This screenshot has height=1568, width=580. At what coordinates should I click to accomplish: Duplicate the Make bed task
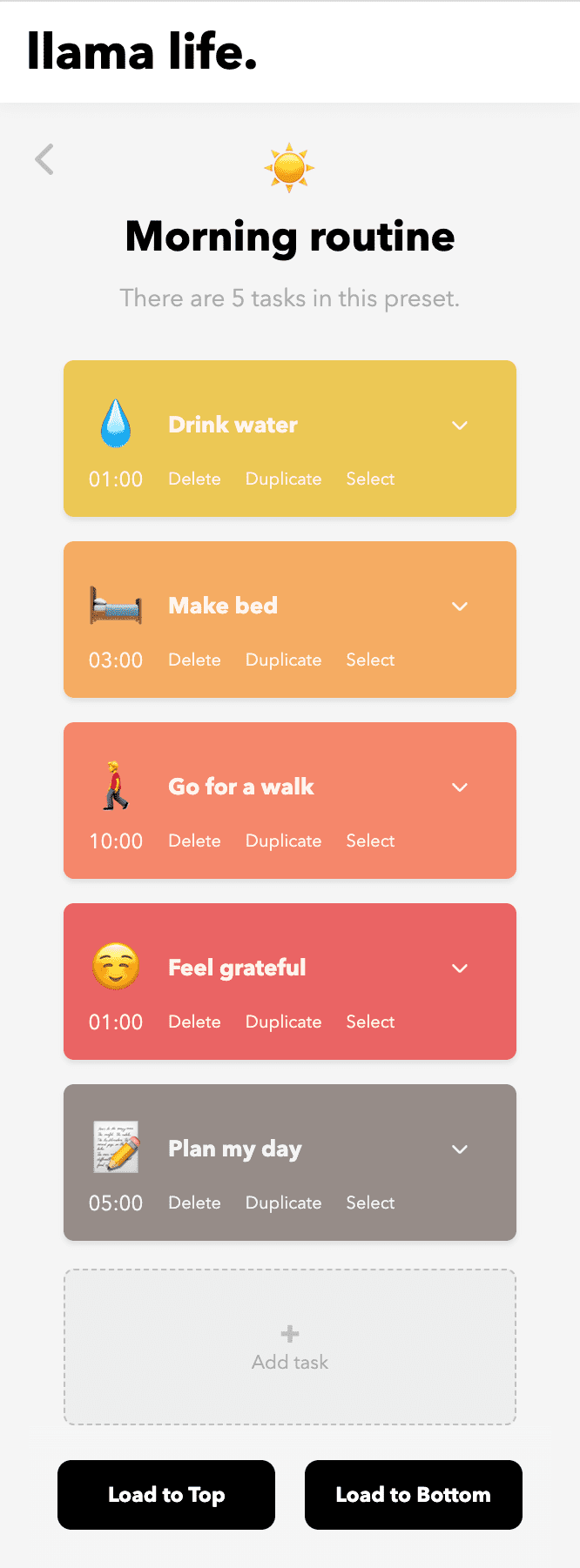283,660
